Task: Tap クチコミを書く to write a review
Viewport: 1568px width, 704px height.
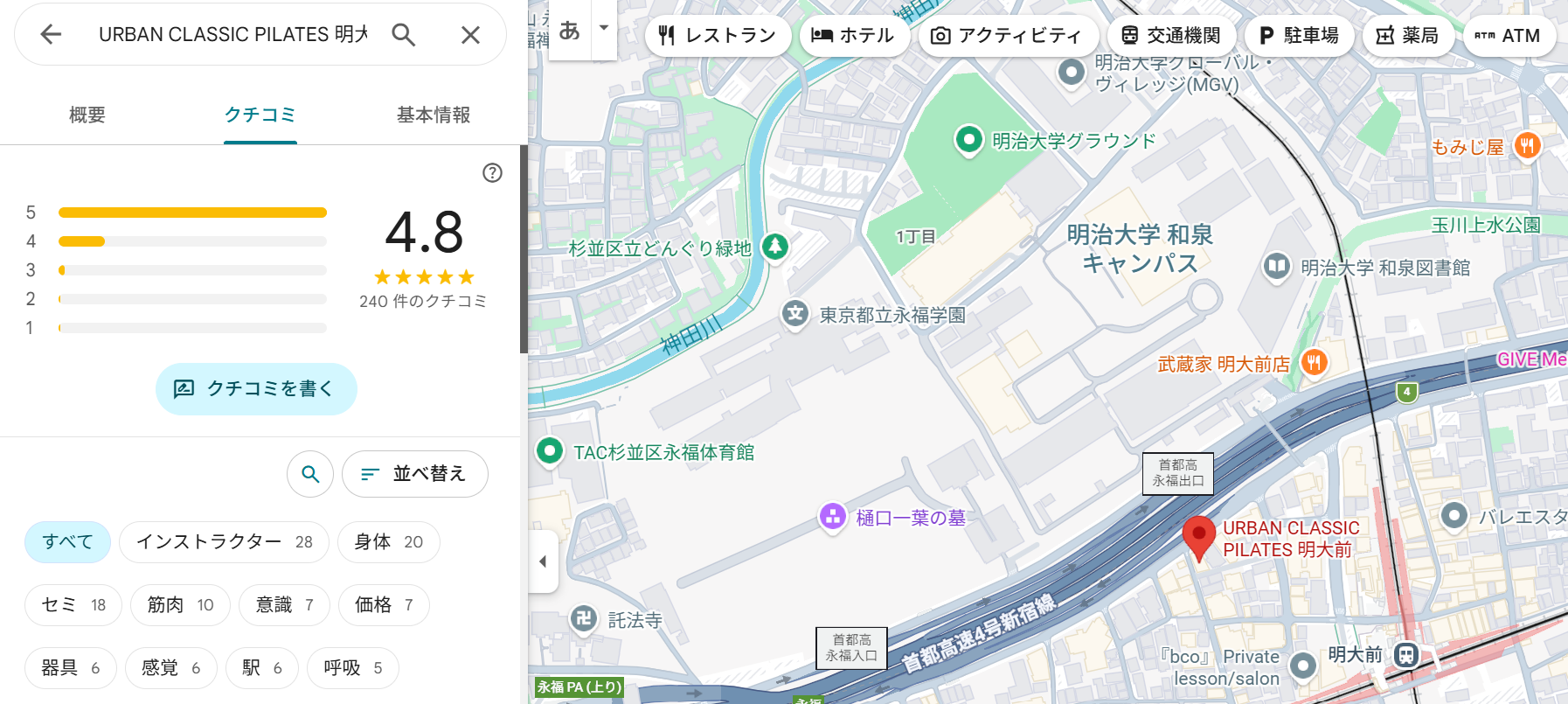Action: (256, 388)
